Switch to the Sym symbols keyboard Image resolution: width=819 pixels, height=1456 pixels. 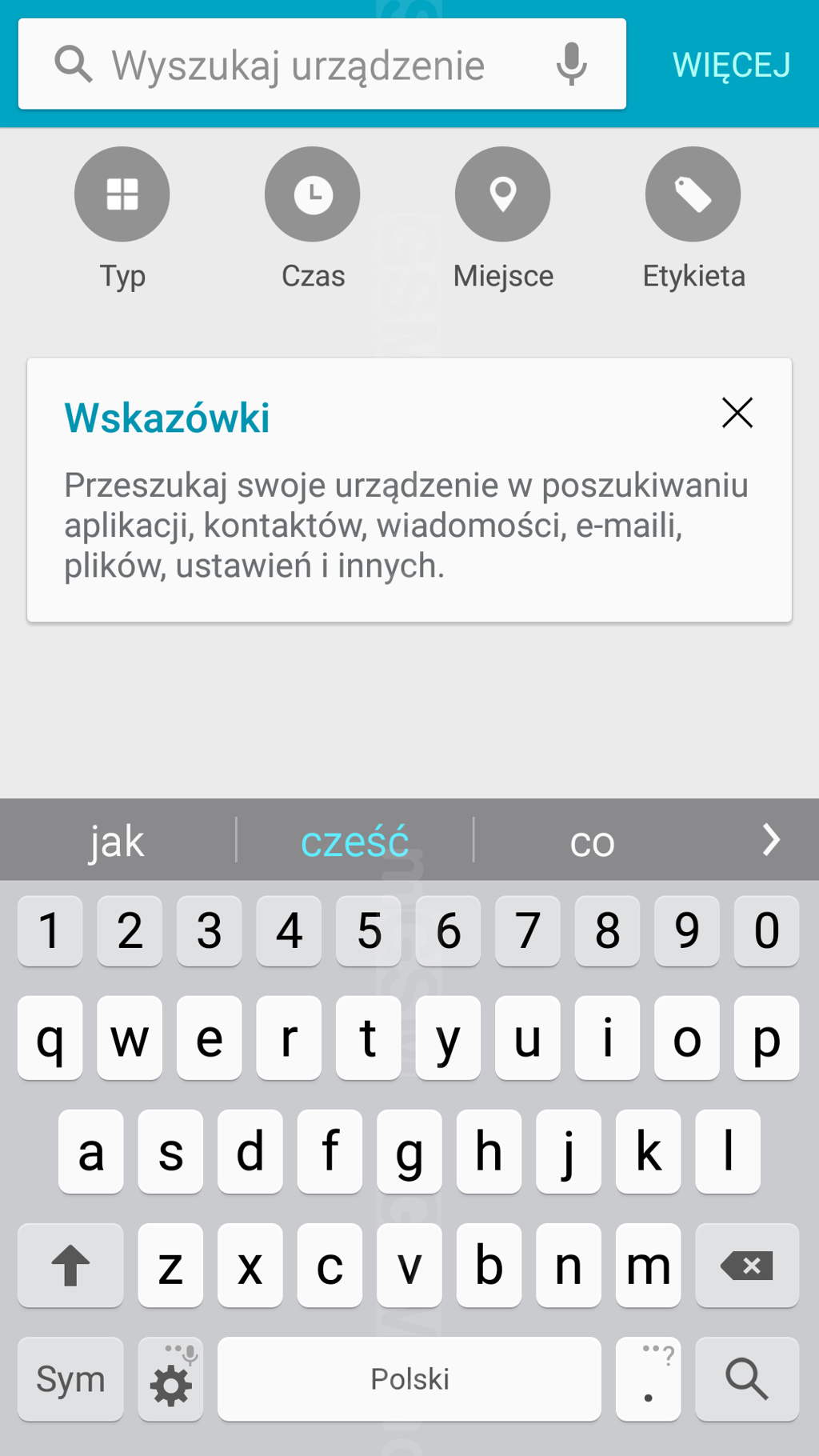tap(70, 1378)
